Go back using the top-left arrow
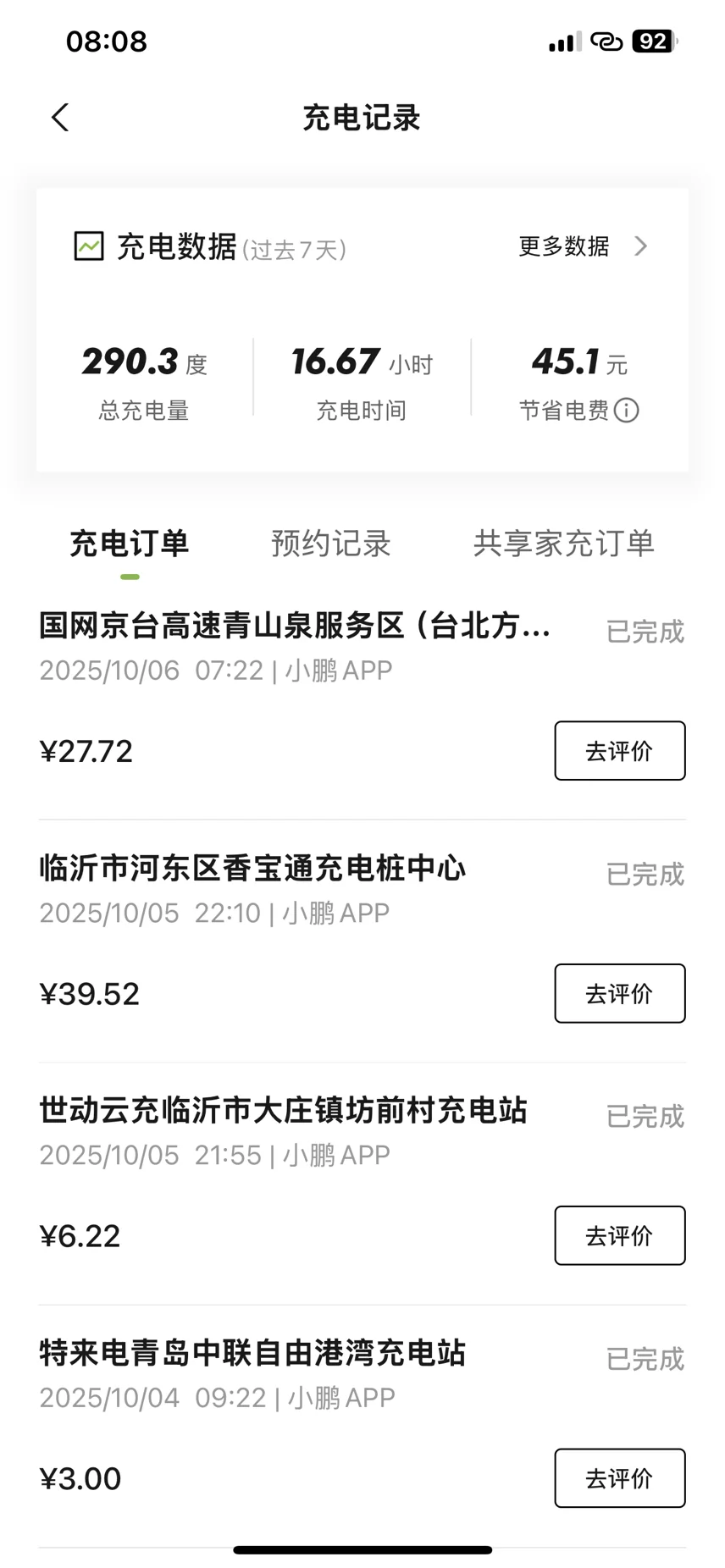 (x=59, y=118)
